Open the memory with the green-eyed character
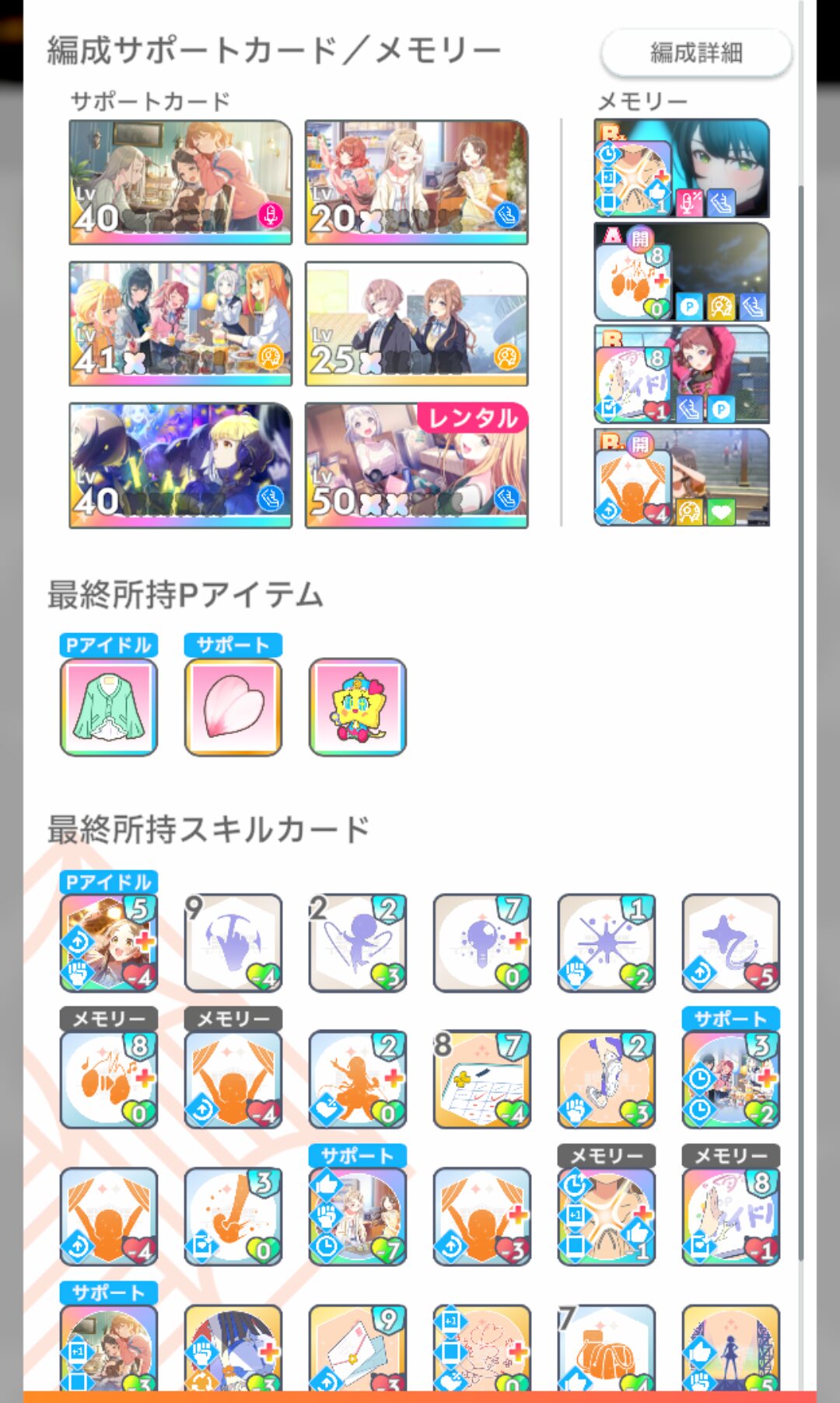This screenshot has width=840, height=1403. click(681, 168)
